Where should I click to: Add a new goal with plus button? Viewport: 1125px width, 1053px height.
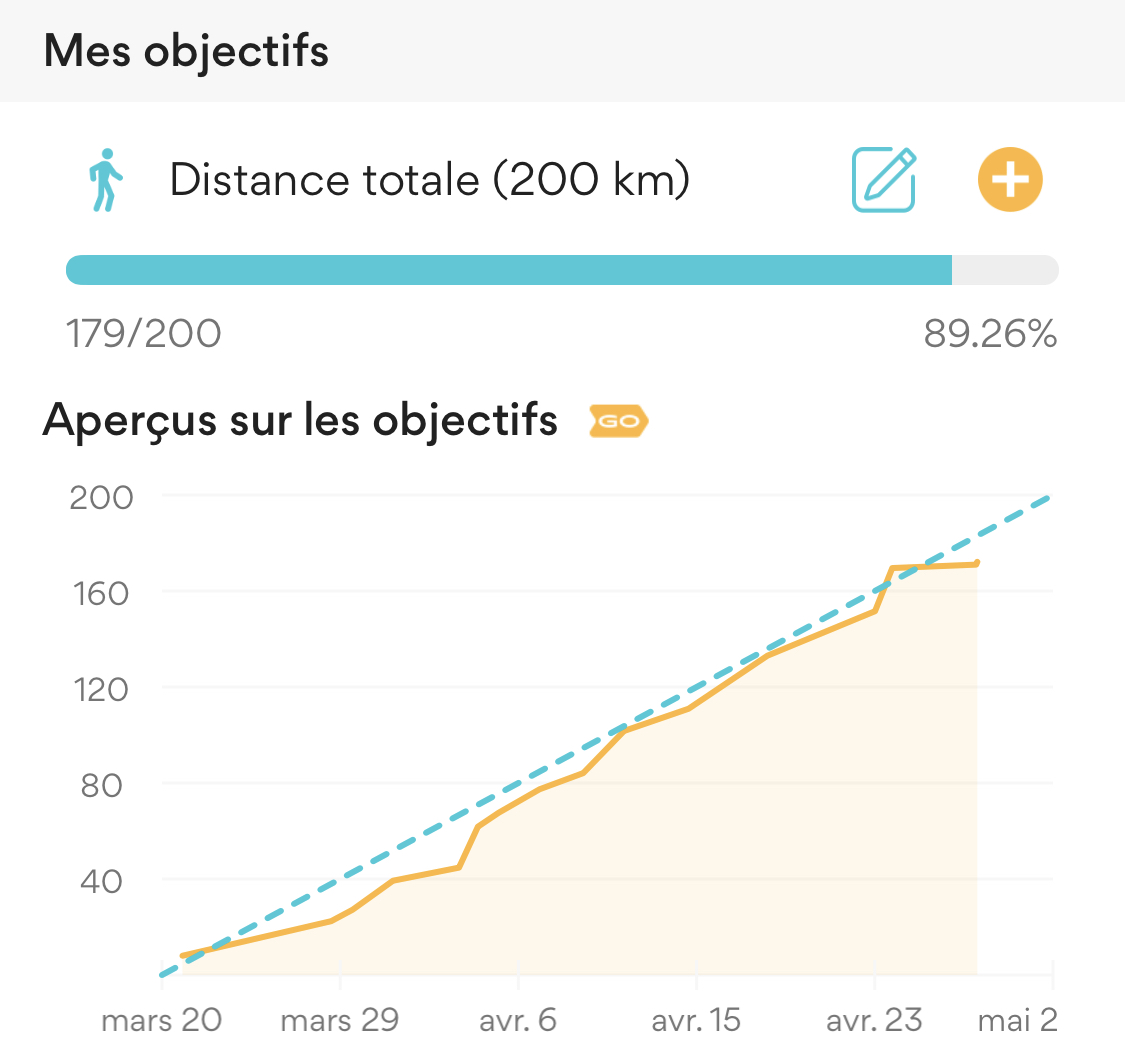pyautogui.click(x=1009, y=180)
